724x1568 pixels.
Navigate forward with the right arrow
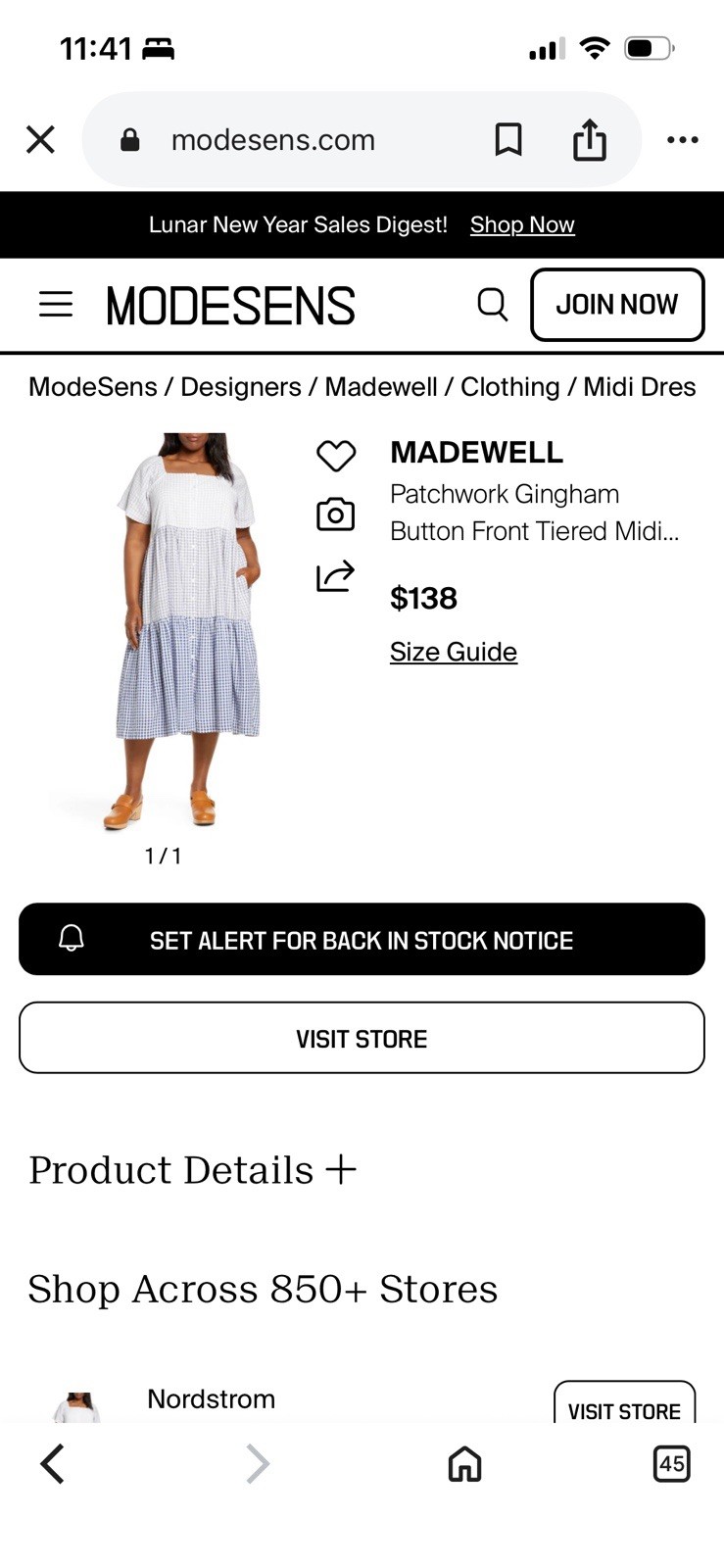258,1464
